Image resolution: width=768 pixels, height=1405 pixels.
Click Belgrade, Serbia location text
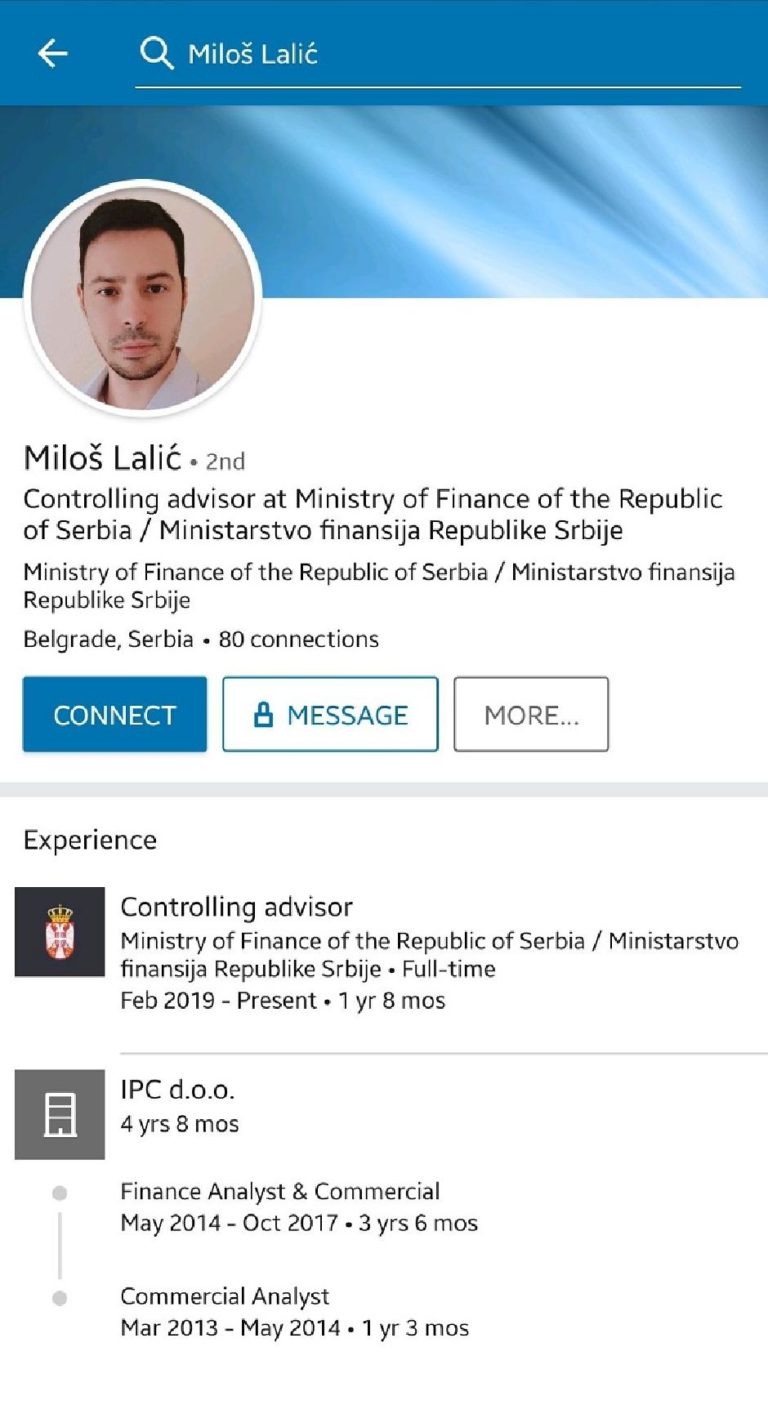(98, 639)
